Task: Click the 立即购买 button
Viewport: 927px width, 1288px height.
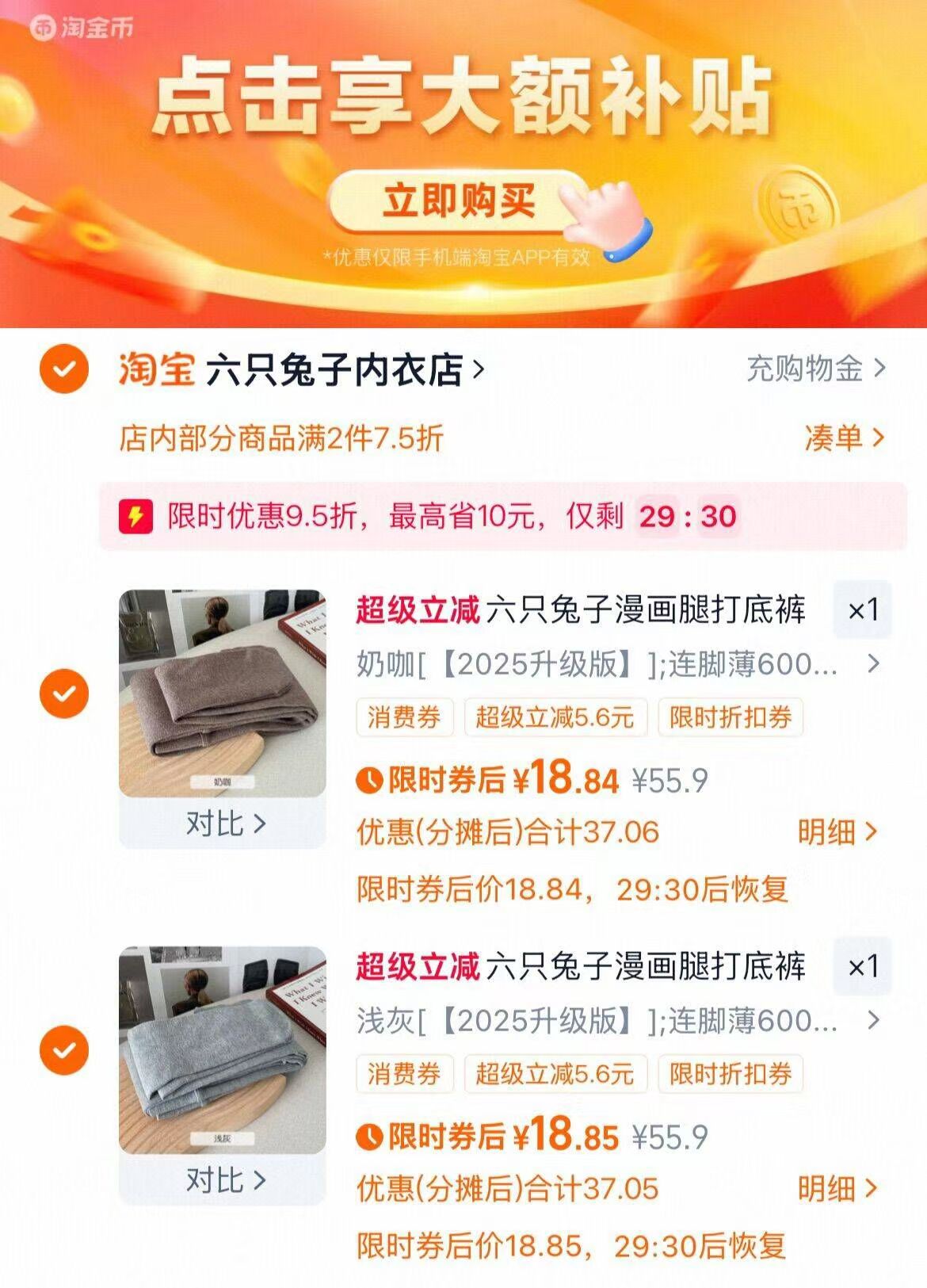Action: 458,200
